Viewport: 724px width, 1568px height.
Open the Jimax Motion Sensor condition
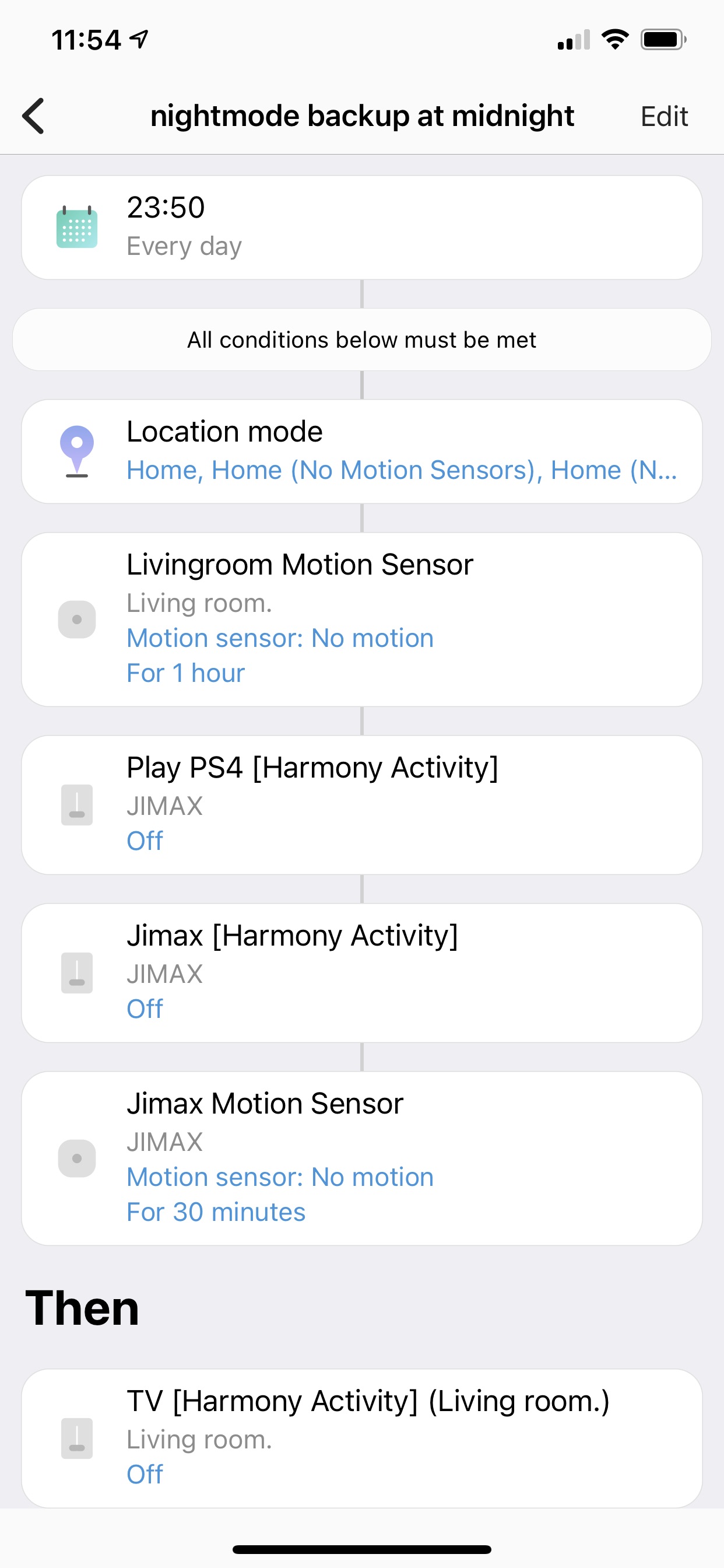362,1158
